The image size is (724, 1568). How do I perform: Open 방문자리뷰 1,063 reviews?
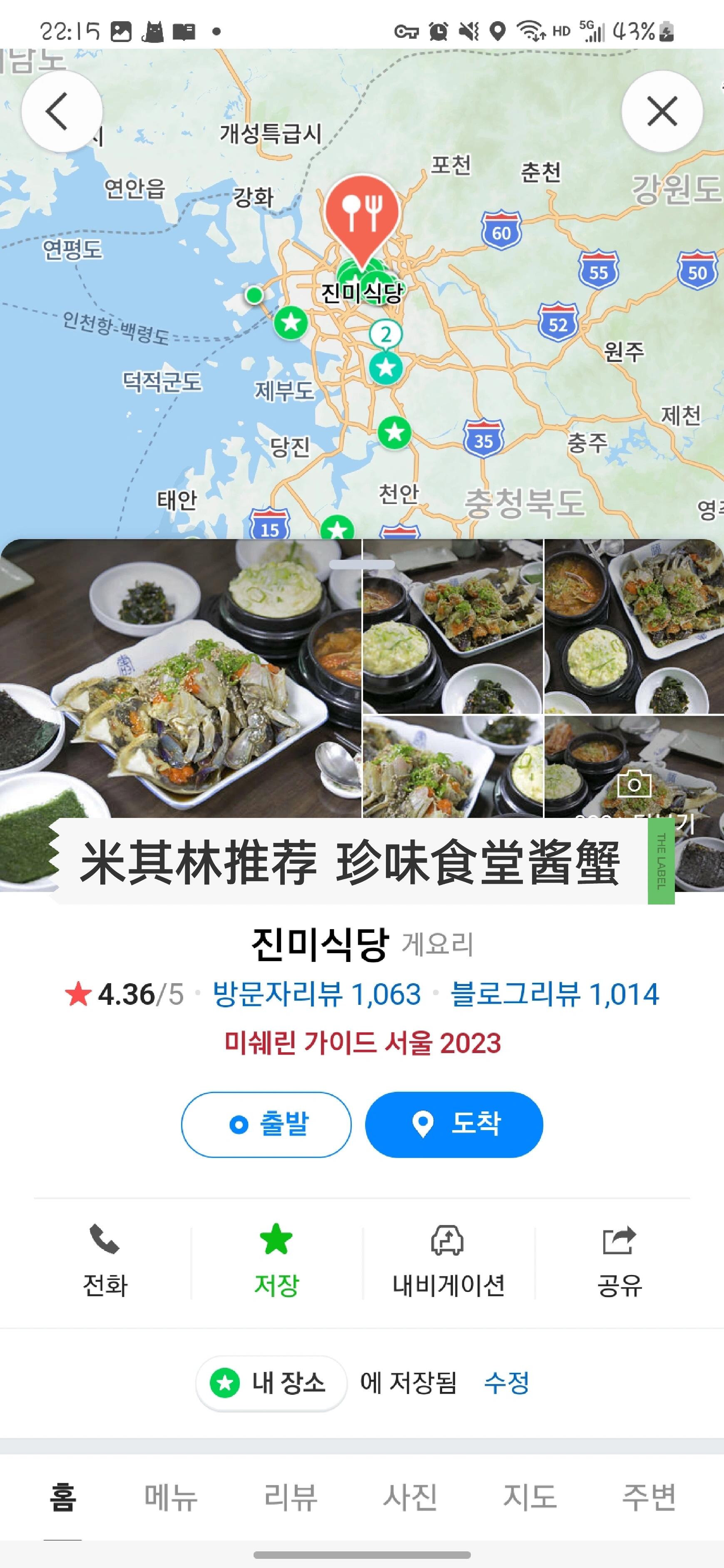317,994
